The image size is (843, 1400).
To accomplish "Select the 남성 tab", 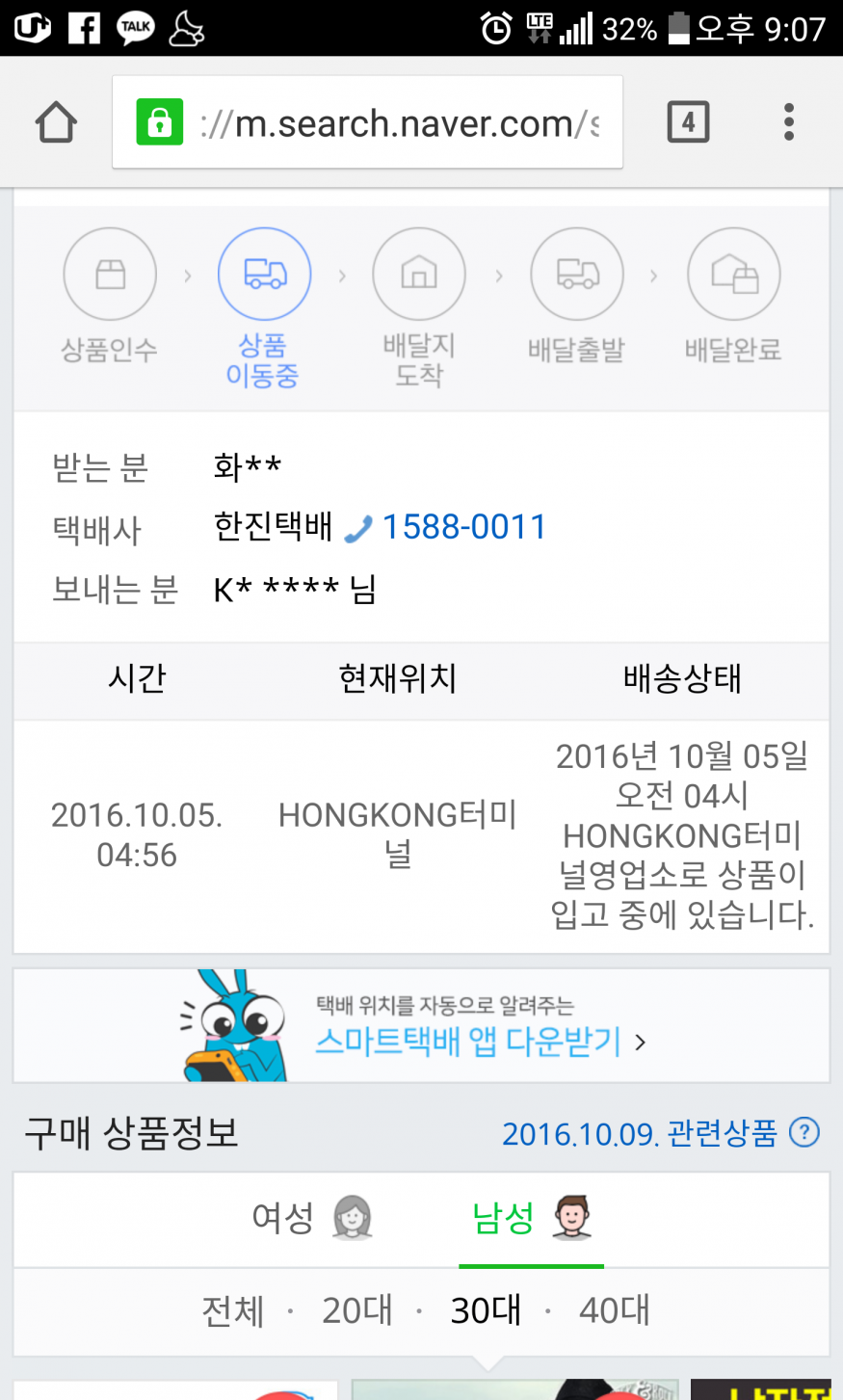I will pos(531,1218).
